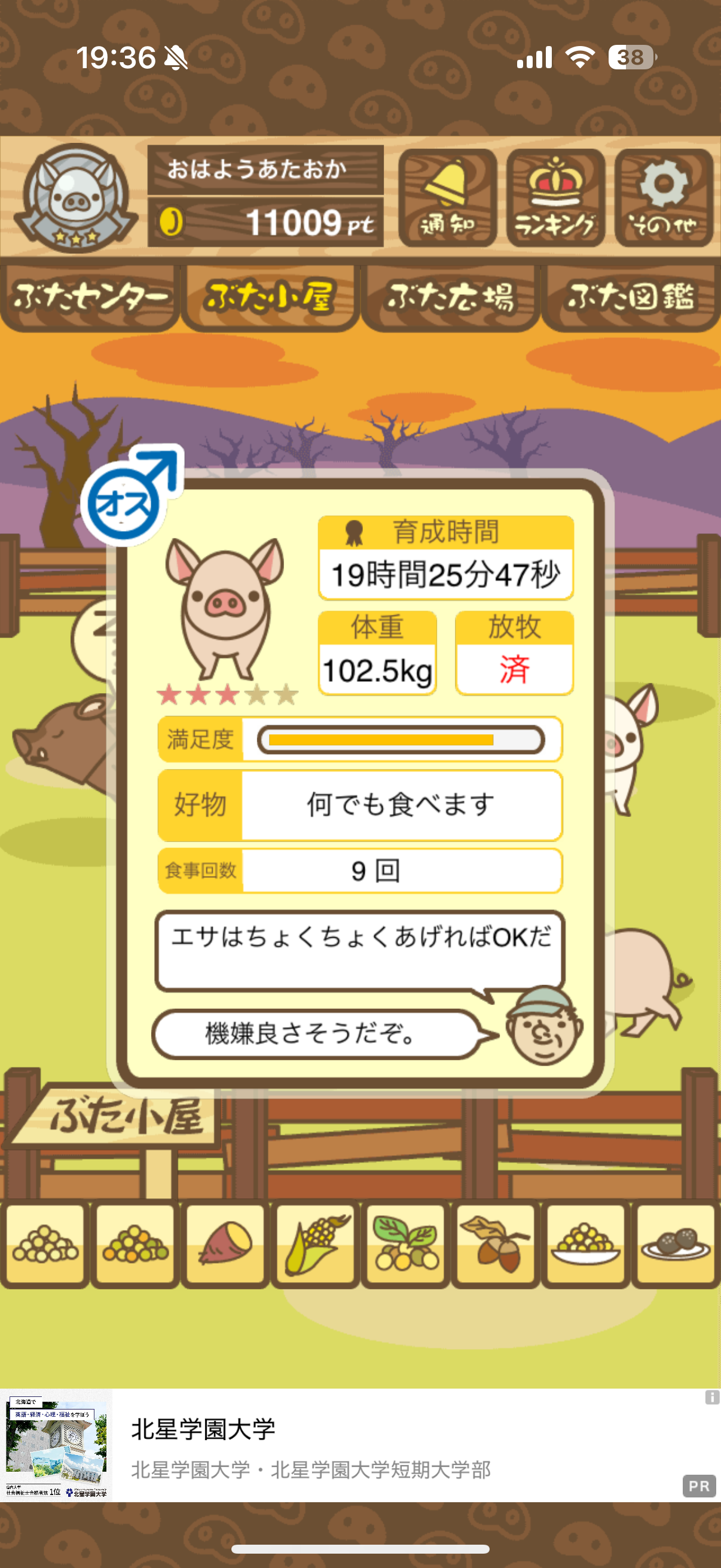The image size is (721, 1568).
Task: Select the sweet potato feed
Action: click(225, 1245)
